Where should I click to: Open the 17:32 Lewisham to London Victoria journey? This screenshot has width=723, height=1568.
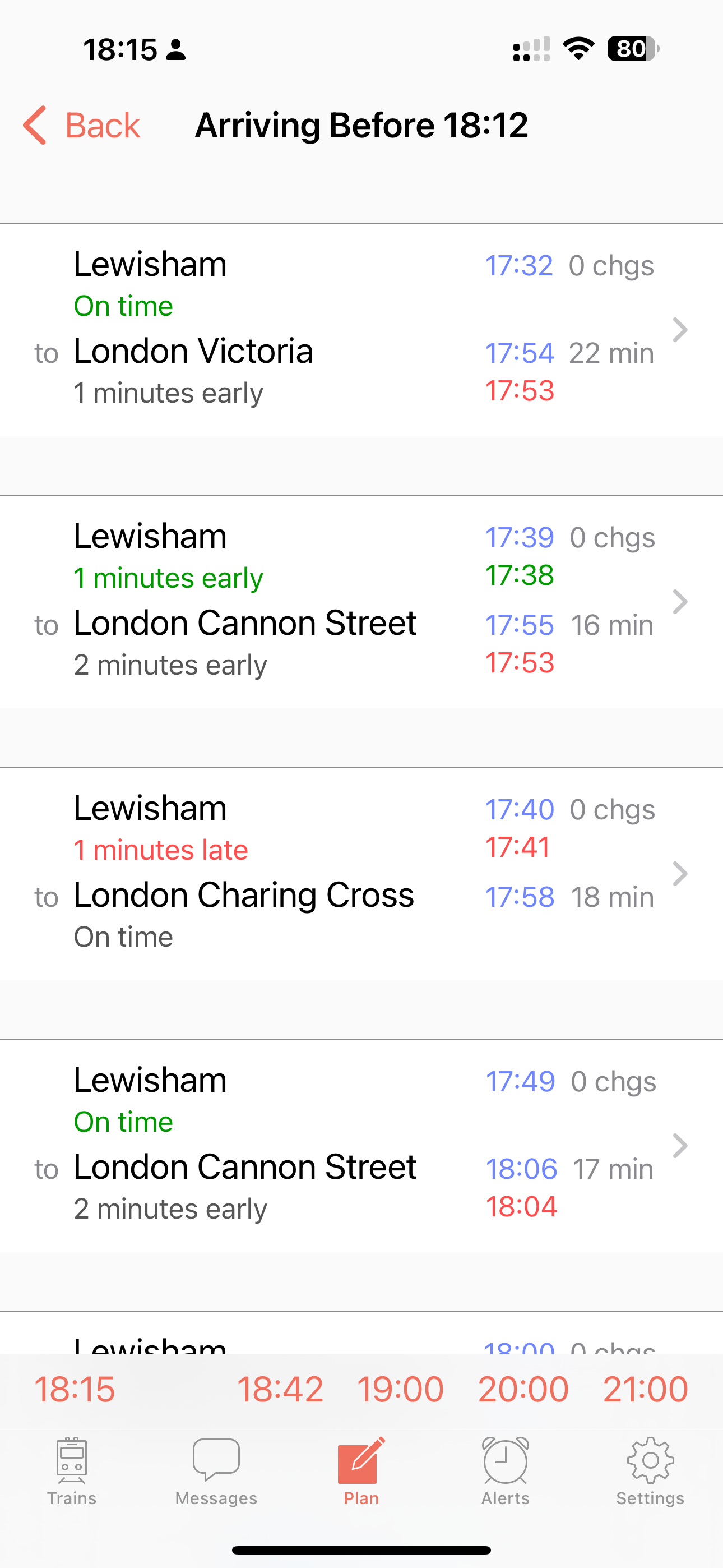point(361,330)
